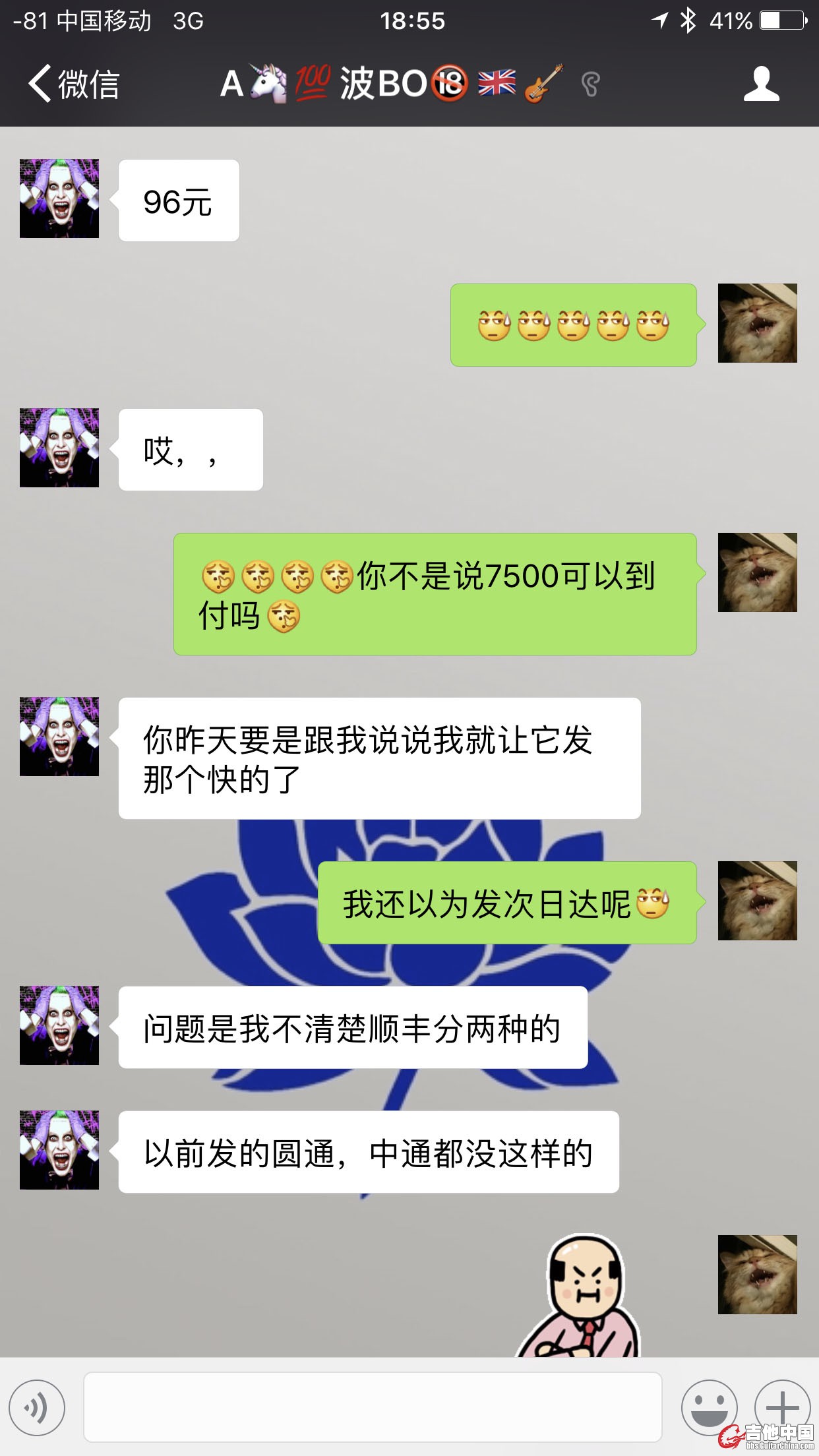Open the plus attachment menu
Image resolution: width=819 pixels, height=1456 pixels.
coord(781,1407)
